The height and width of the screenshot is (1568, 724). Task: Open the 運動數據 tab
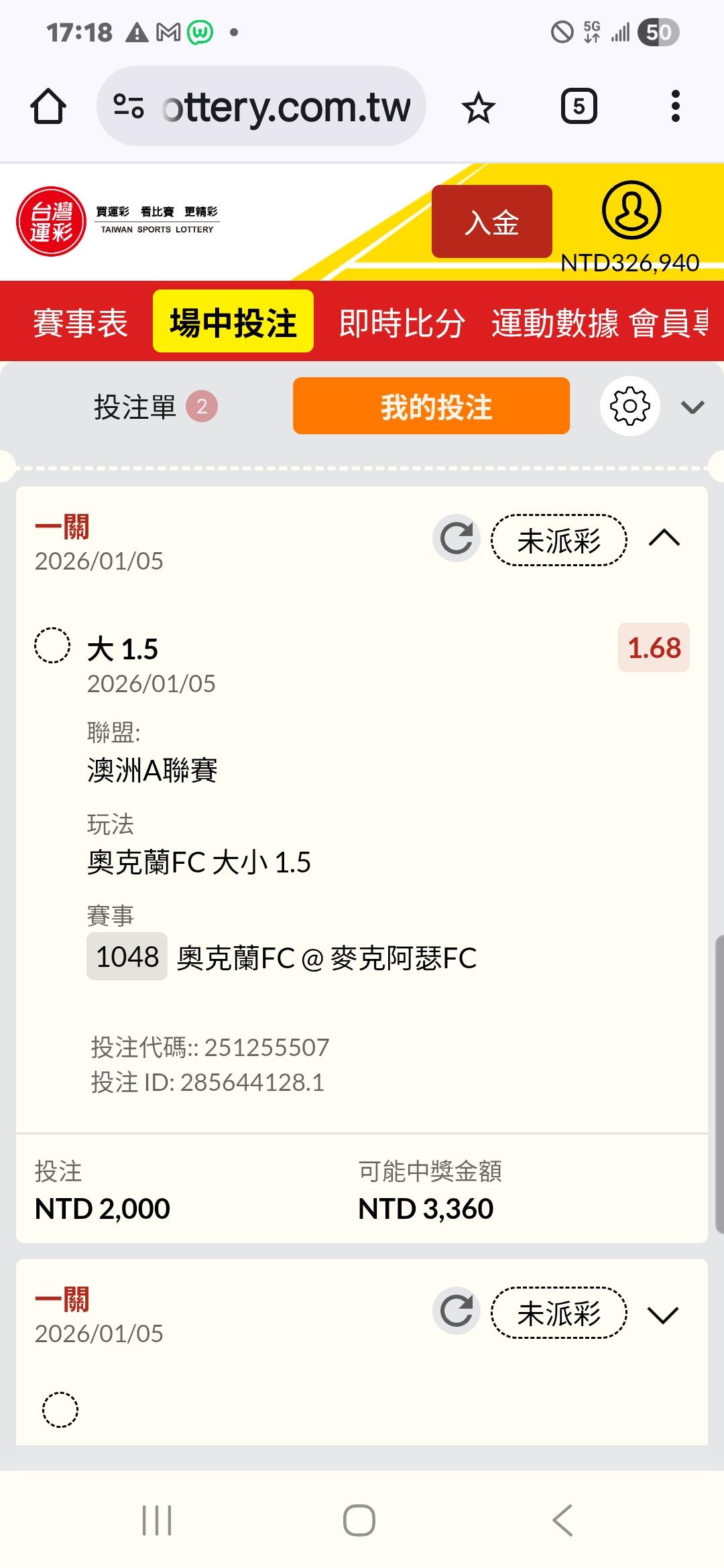pos(554,323)
